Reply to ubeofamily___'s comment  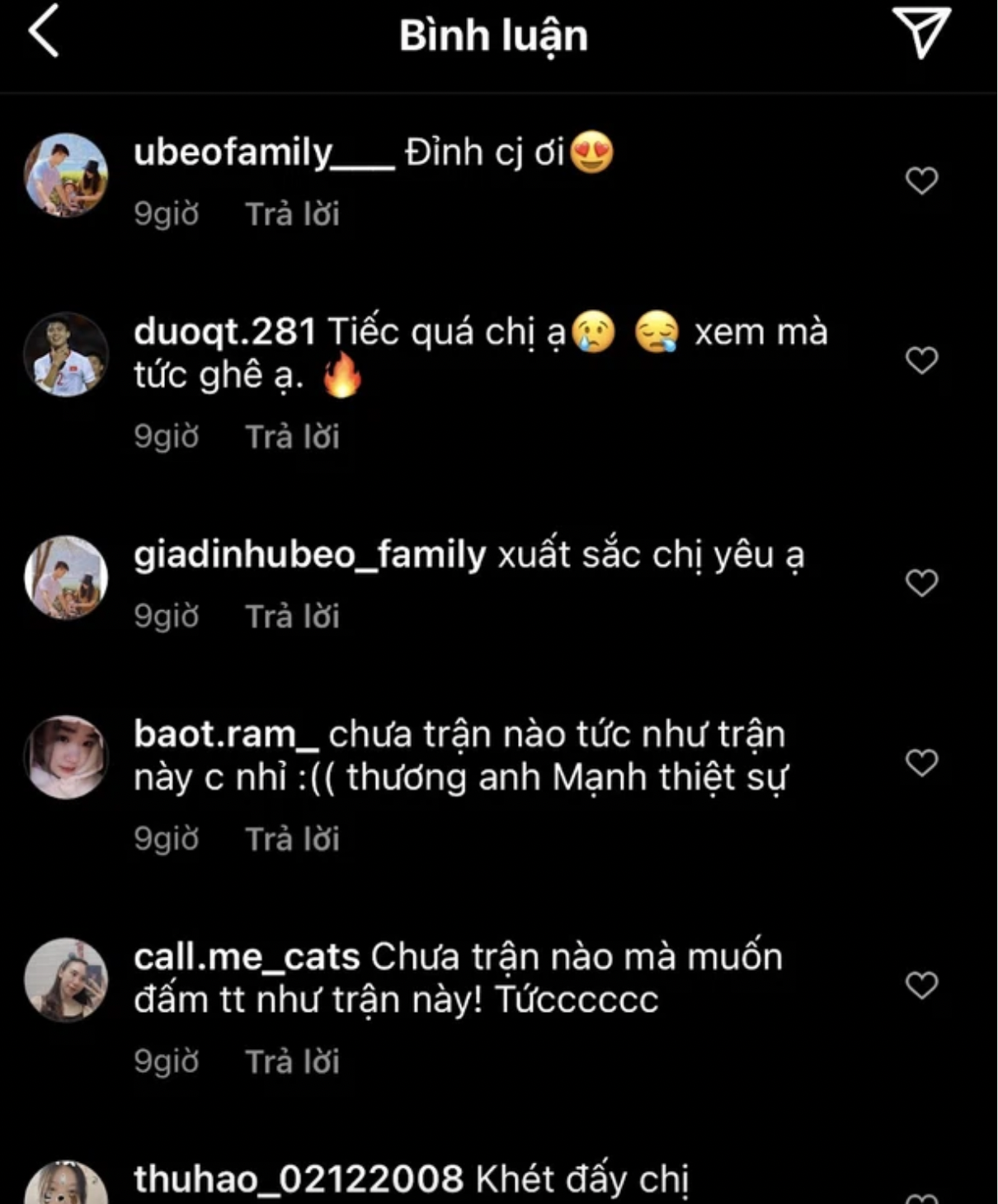pos(292,214)
